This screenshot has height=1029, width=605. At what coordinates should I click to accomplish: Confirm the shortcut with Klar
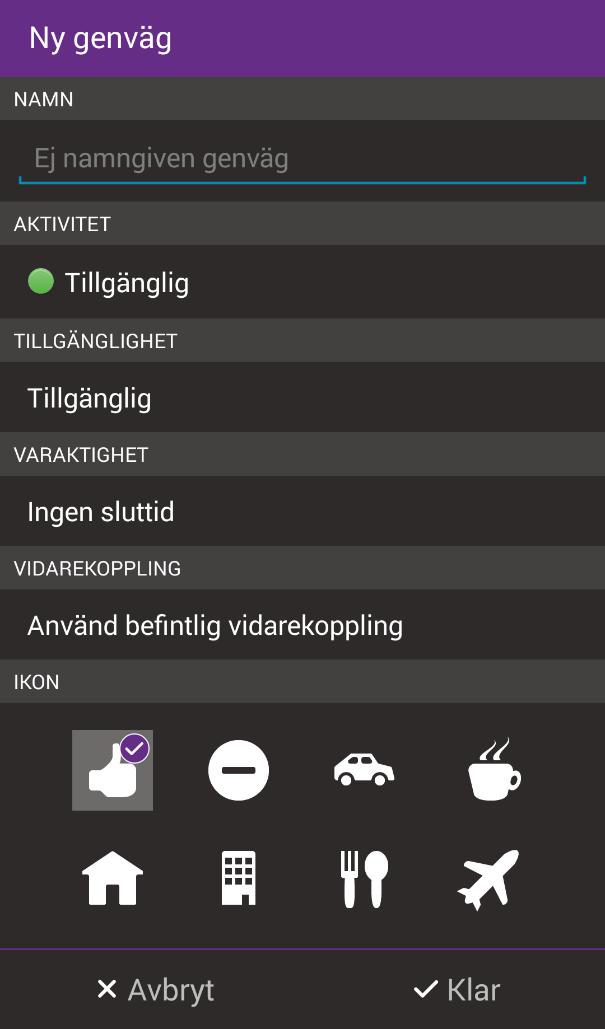tap(457, 990)
